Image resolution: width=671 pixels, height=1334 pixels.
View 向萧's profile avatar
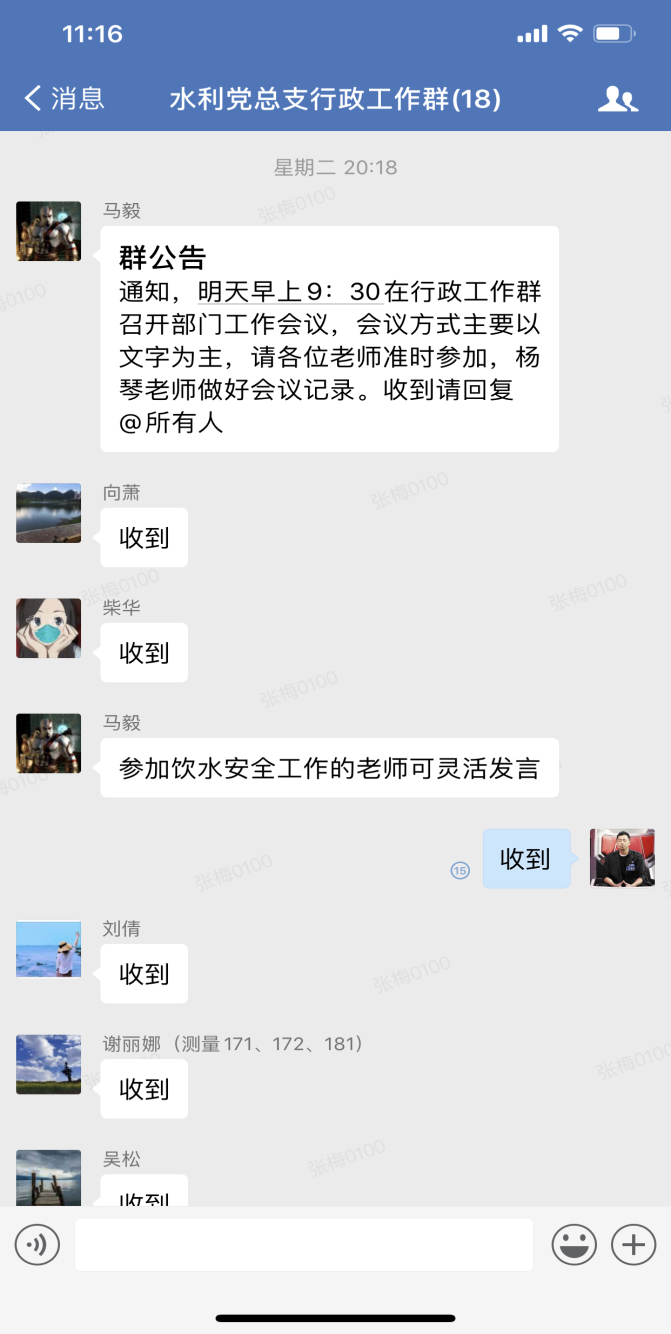(x=48, y=513)
